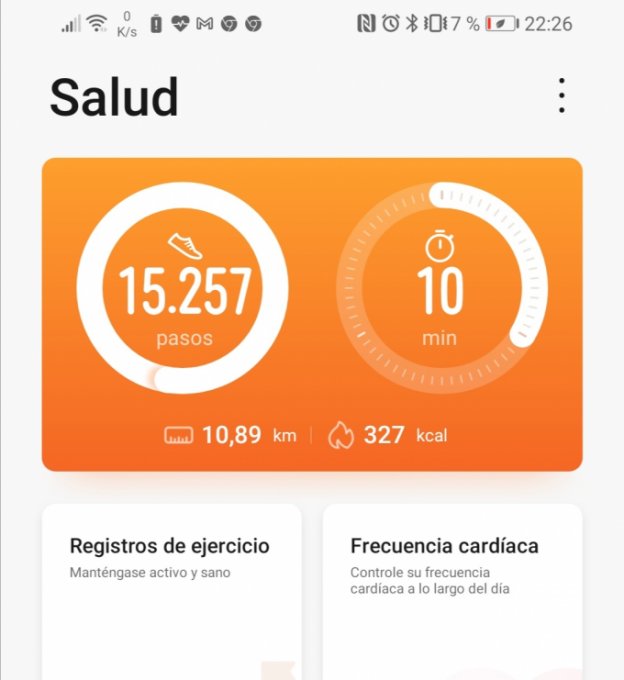624x680 pixels.
Task: Open the three-dot overflow menu
Action: (562, 95)
